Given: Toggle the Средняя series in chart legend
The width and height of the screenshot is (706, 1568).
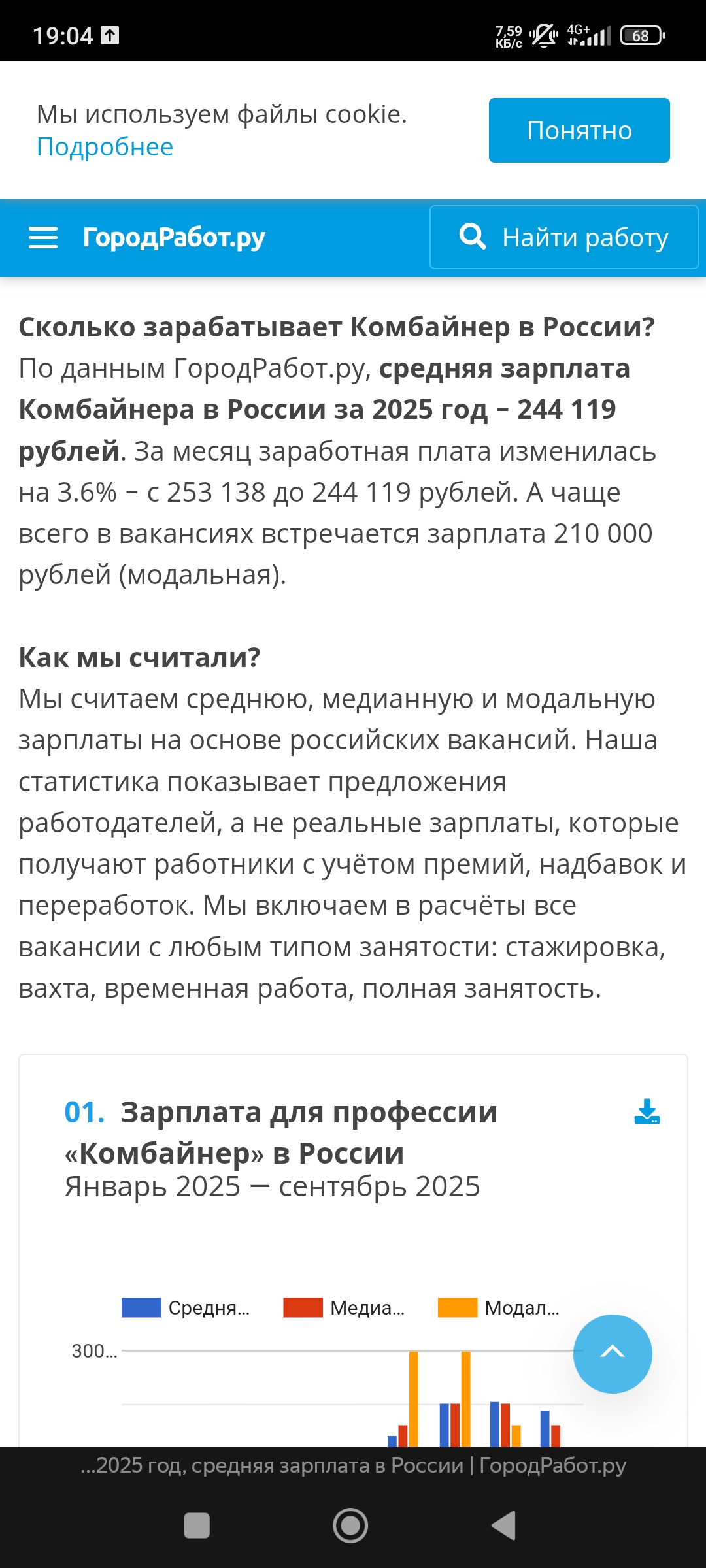Looking at the screenshot, I should click(x=186, y=1307).
